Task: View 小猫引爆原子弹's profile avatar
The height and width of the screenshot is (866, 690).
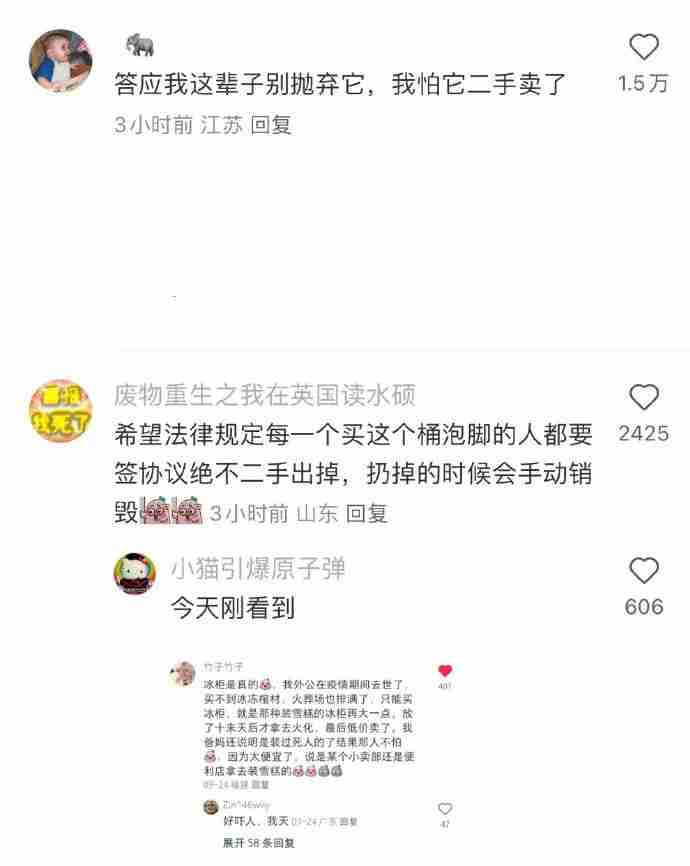Action: tap(134, 574)
